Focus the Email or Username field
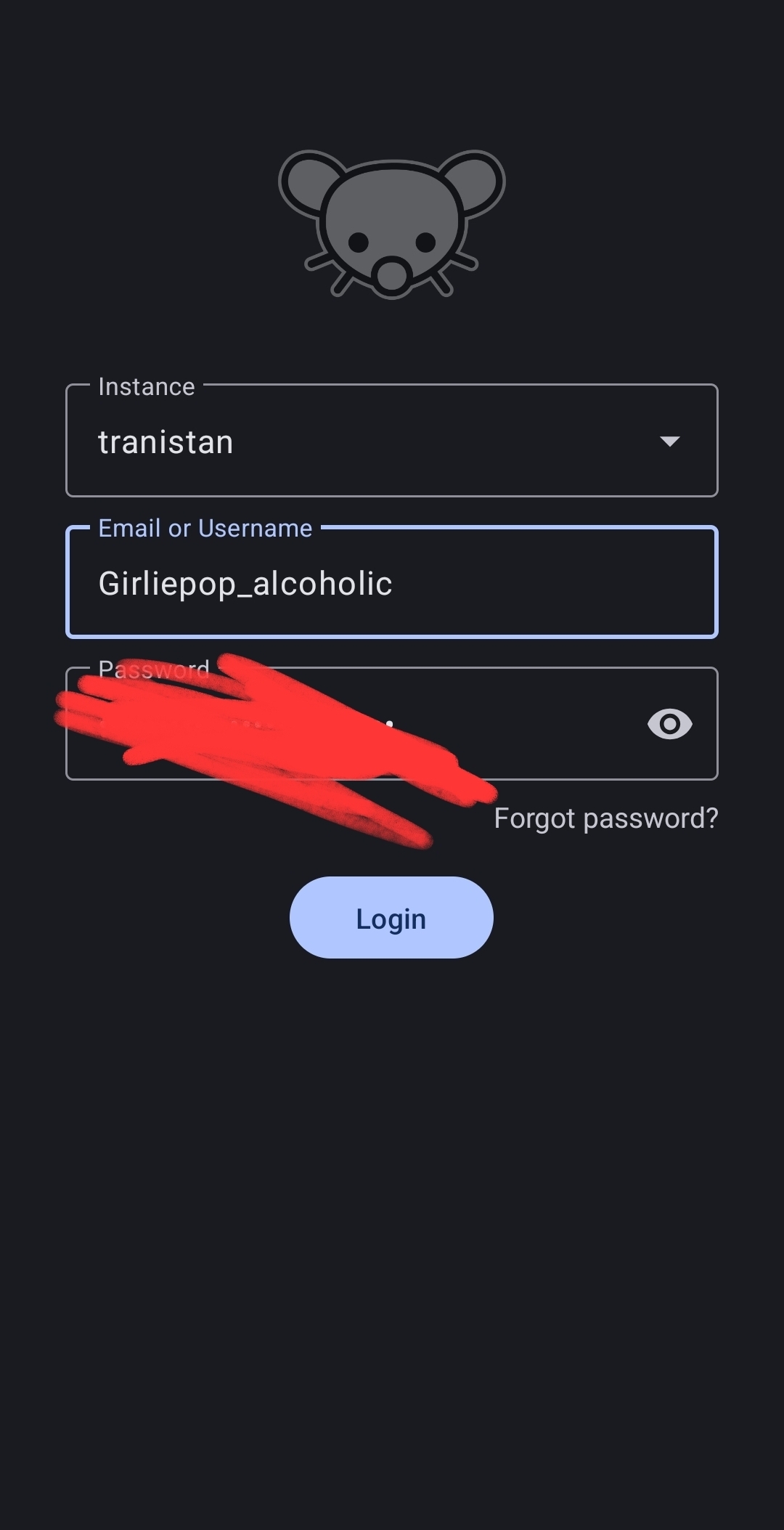 pyautogui.click(x=392, y=583)
